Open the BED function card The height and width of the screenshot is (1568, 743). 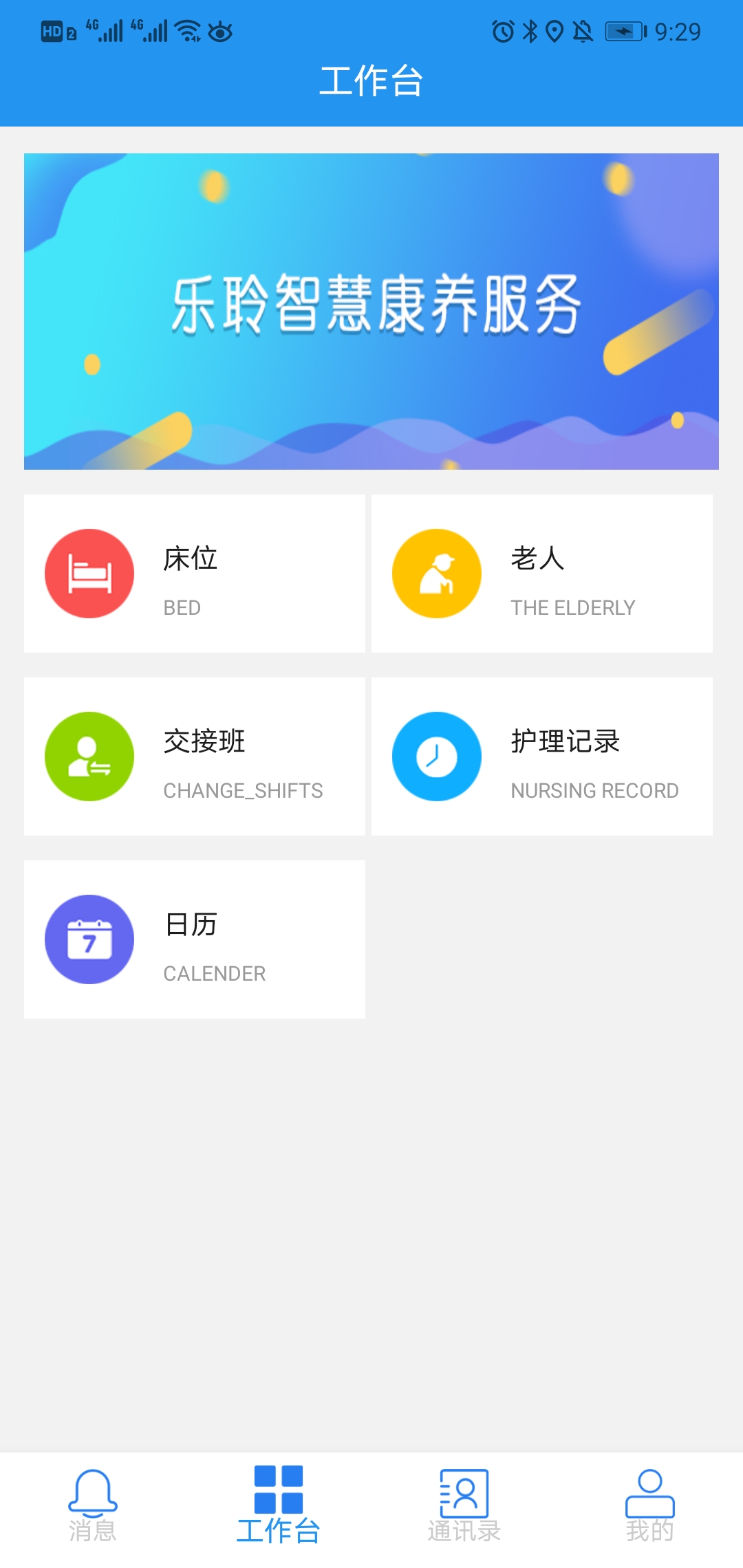(195, 573)
